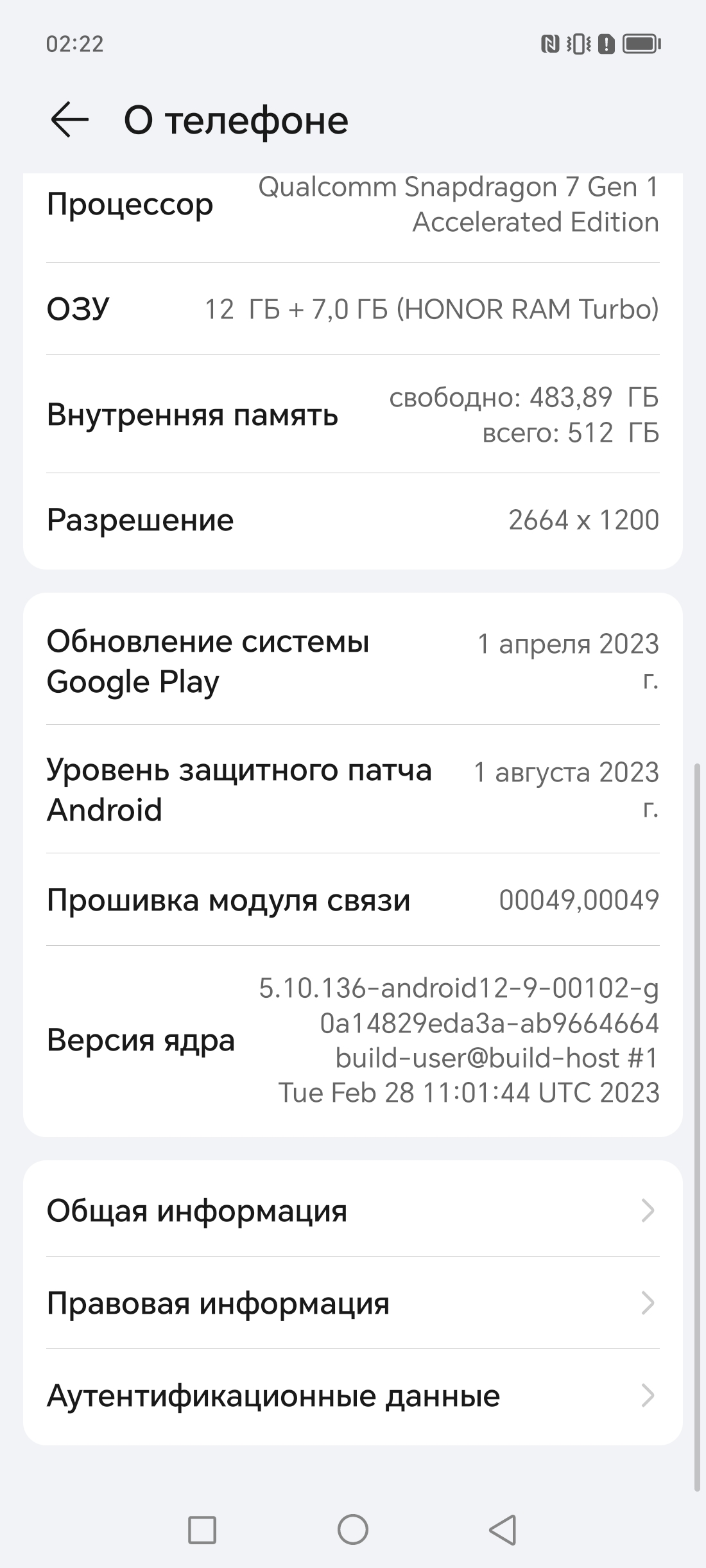Open Аутентификационные данные
This screenshot has width=706, height=1568.
coord(352,1396)
